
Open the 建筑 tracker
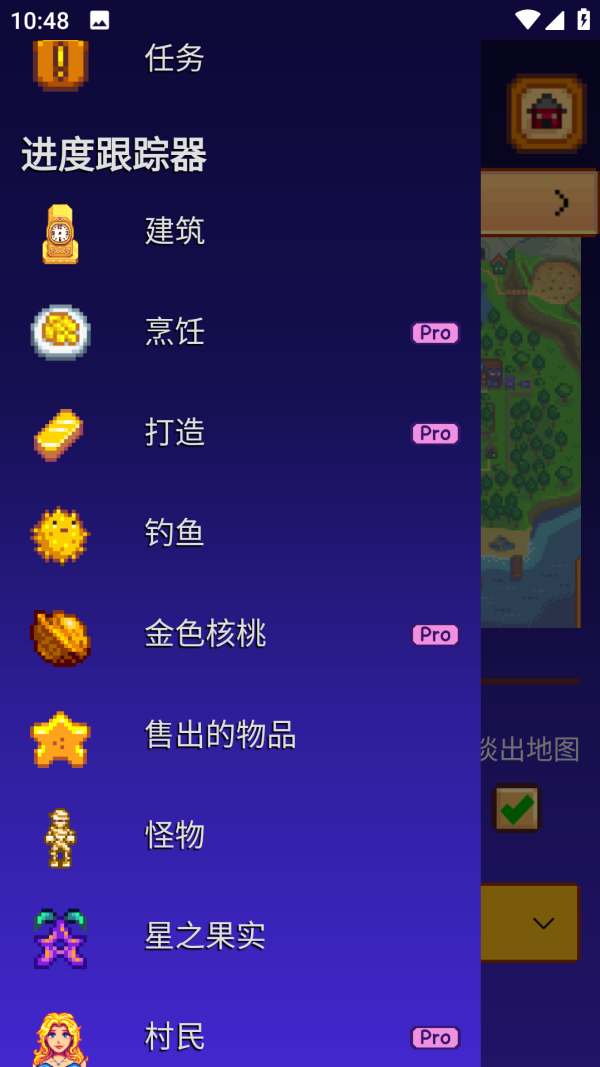pos(175,231)
